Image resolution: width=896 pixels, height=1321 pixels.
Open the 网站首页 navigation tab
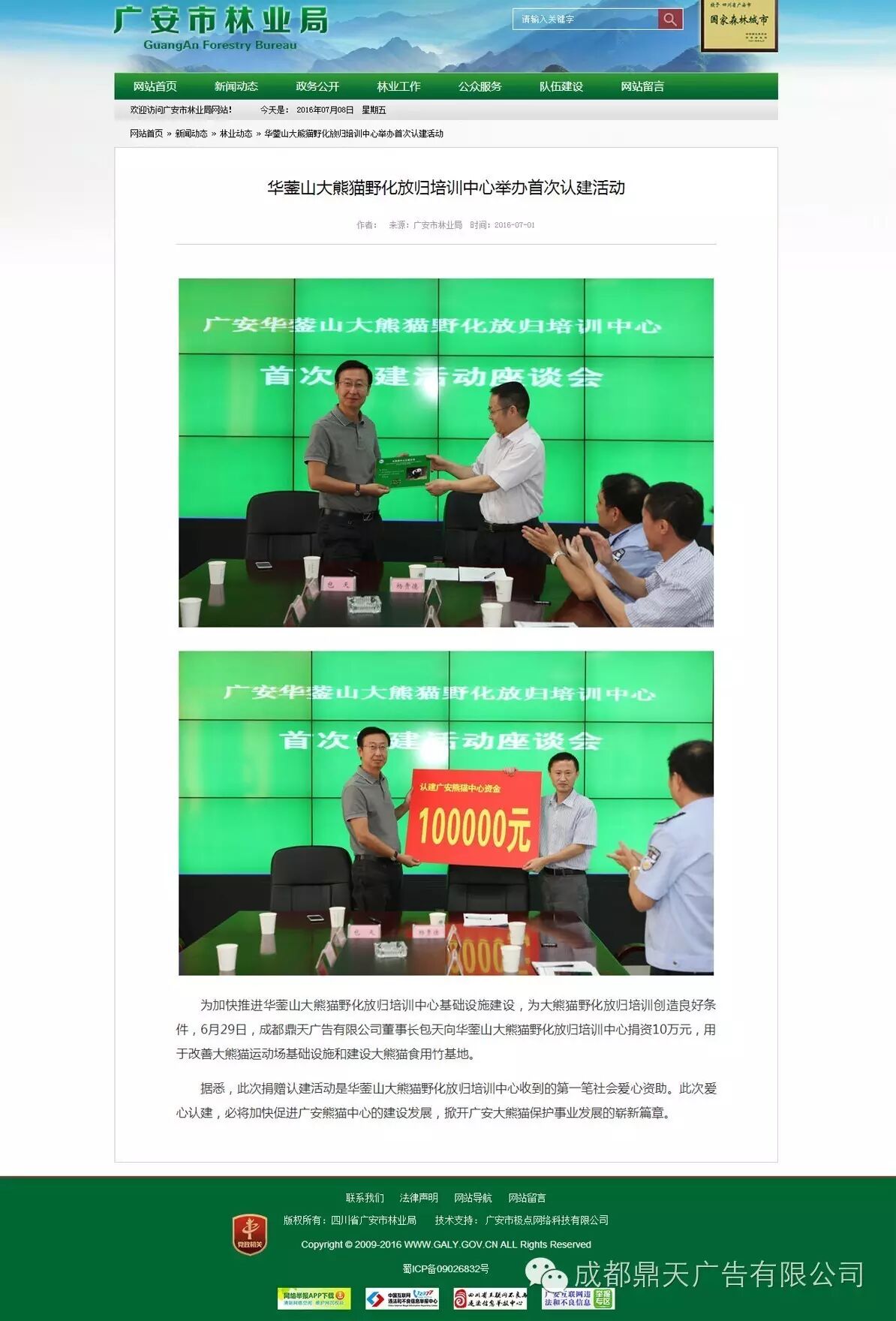[155, 86]
